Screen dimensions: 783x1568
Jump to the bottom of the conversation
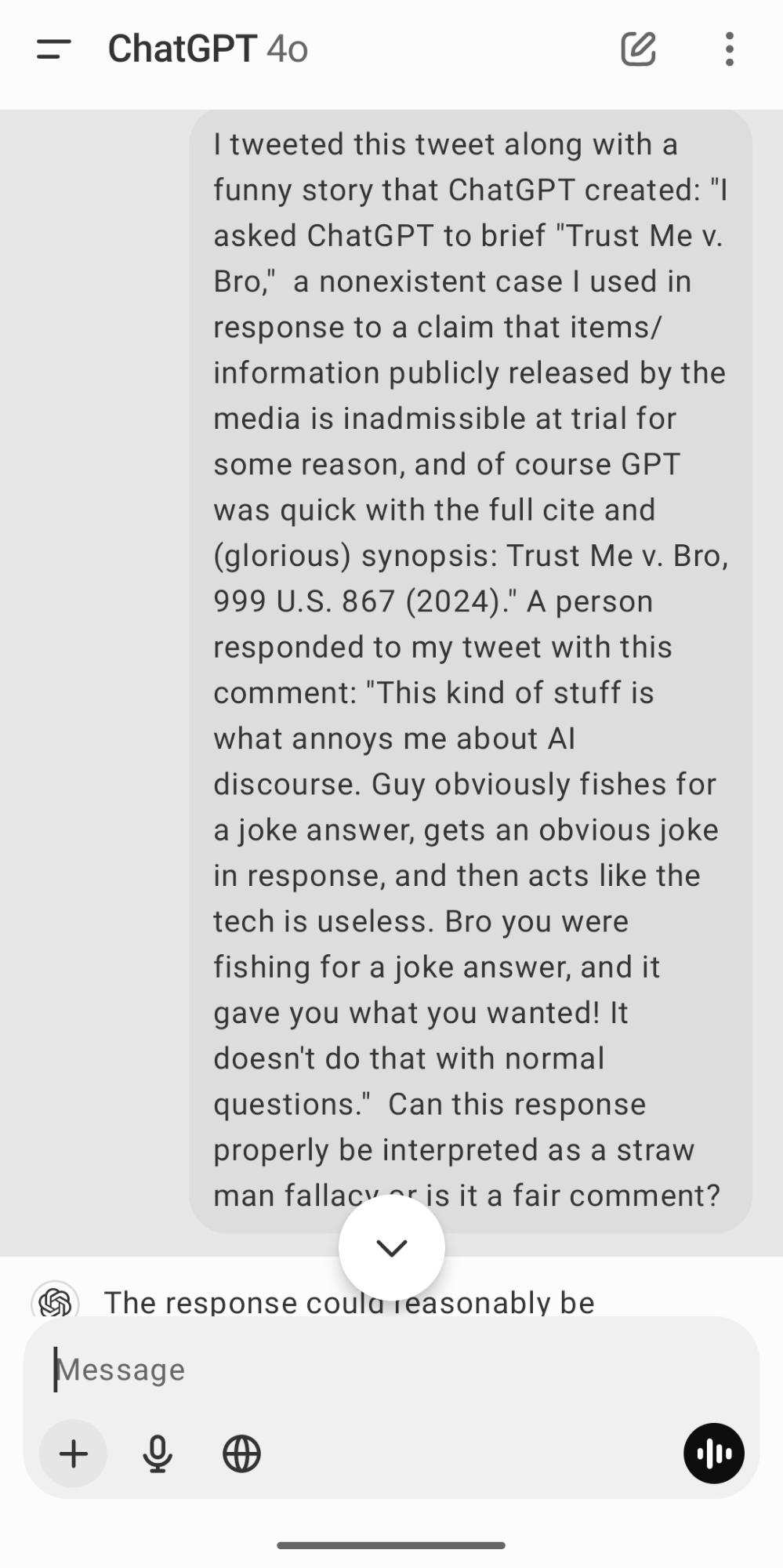391,1247
